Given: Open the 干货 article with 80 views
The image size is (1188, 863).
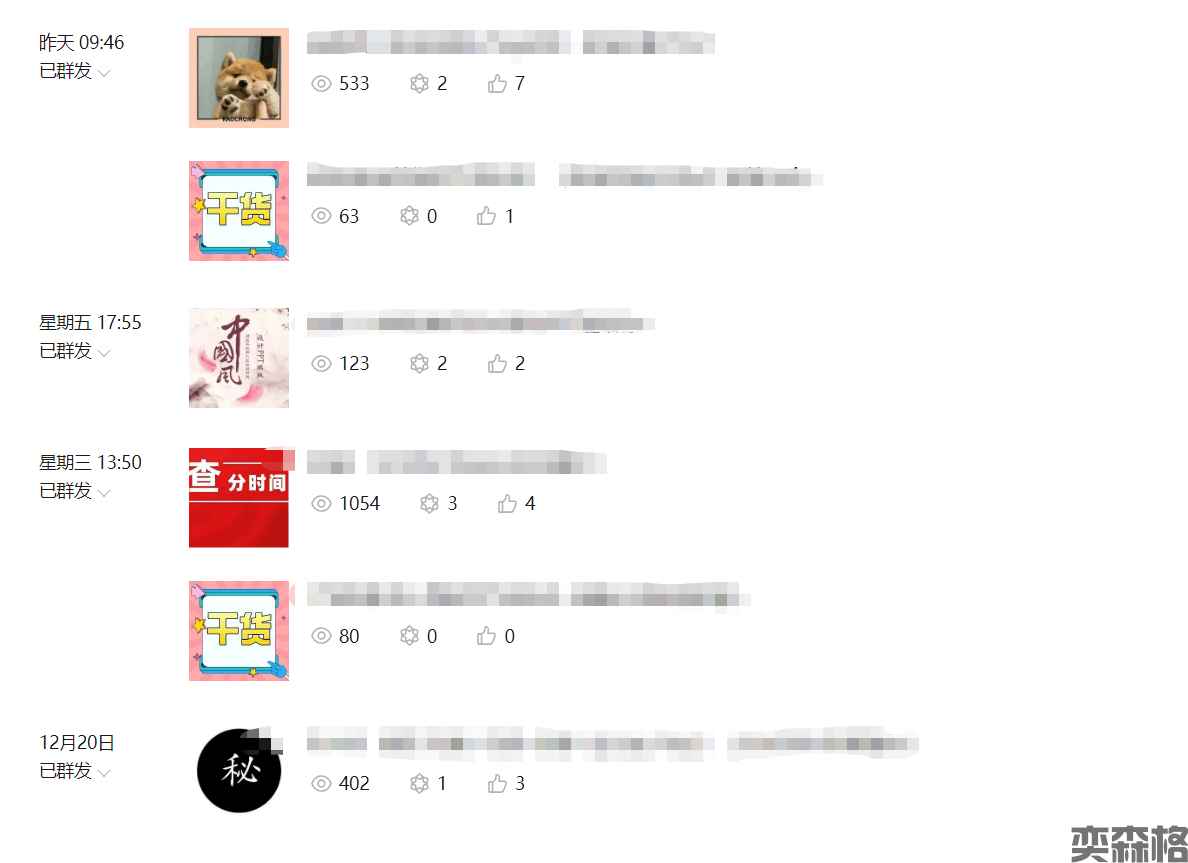Looking at the screenshot, I should pyautogui.click(x=239, y=631).
